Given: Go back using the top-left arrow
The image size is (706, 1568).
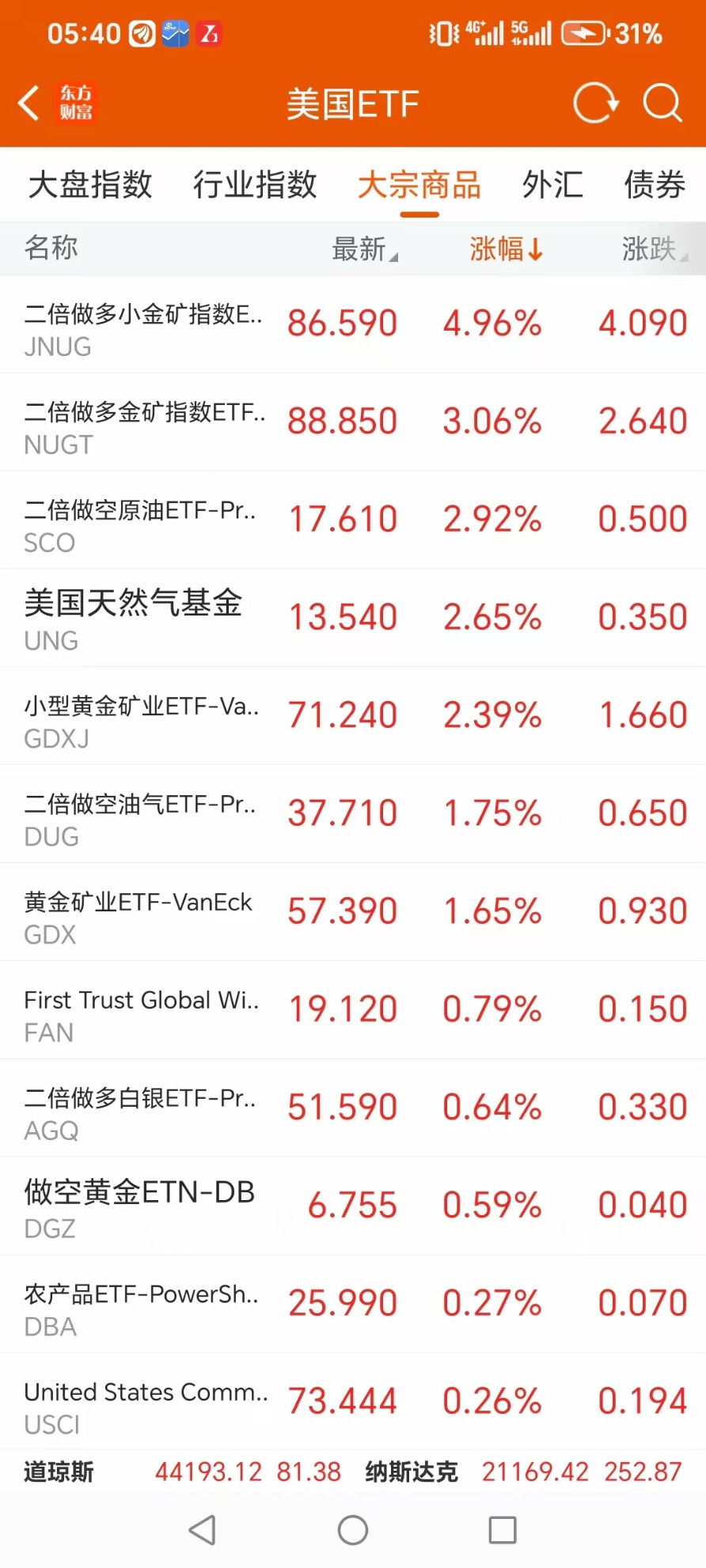Looking at the screenshot, I should point(29,104).
